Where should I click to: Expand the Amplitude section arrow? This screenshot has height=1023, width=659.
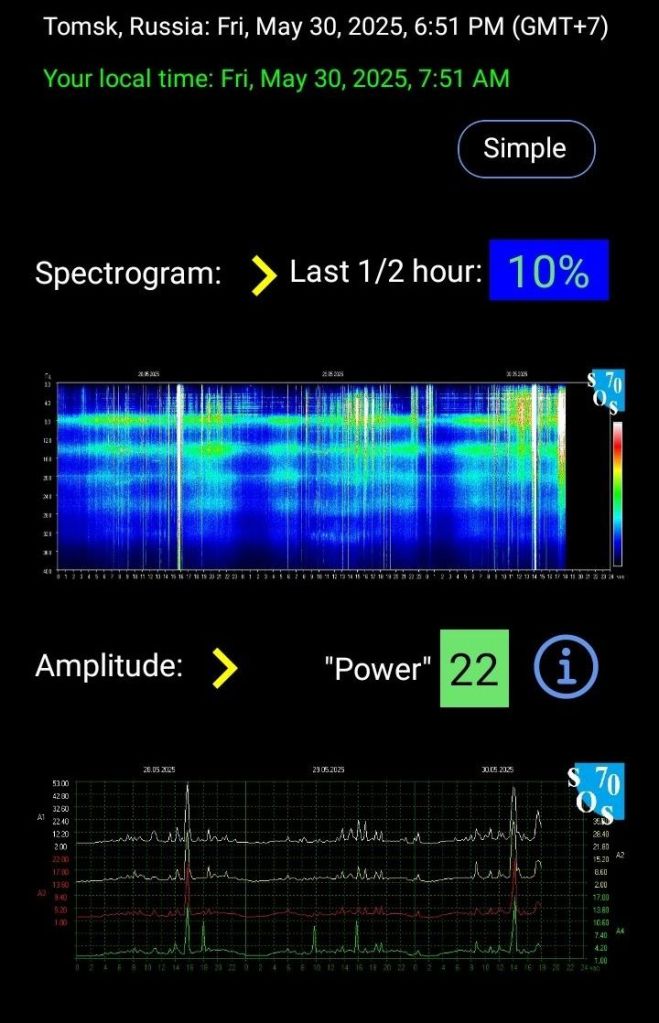(x=226, y=668)
